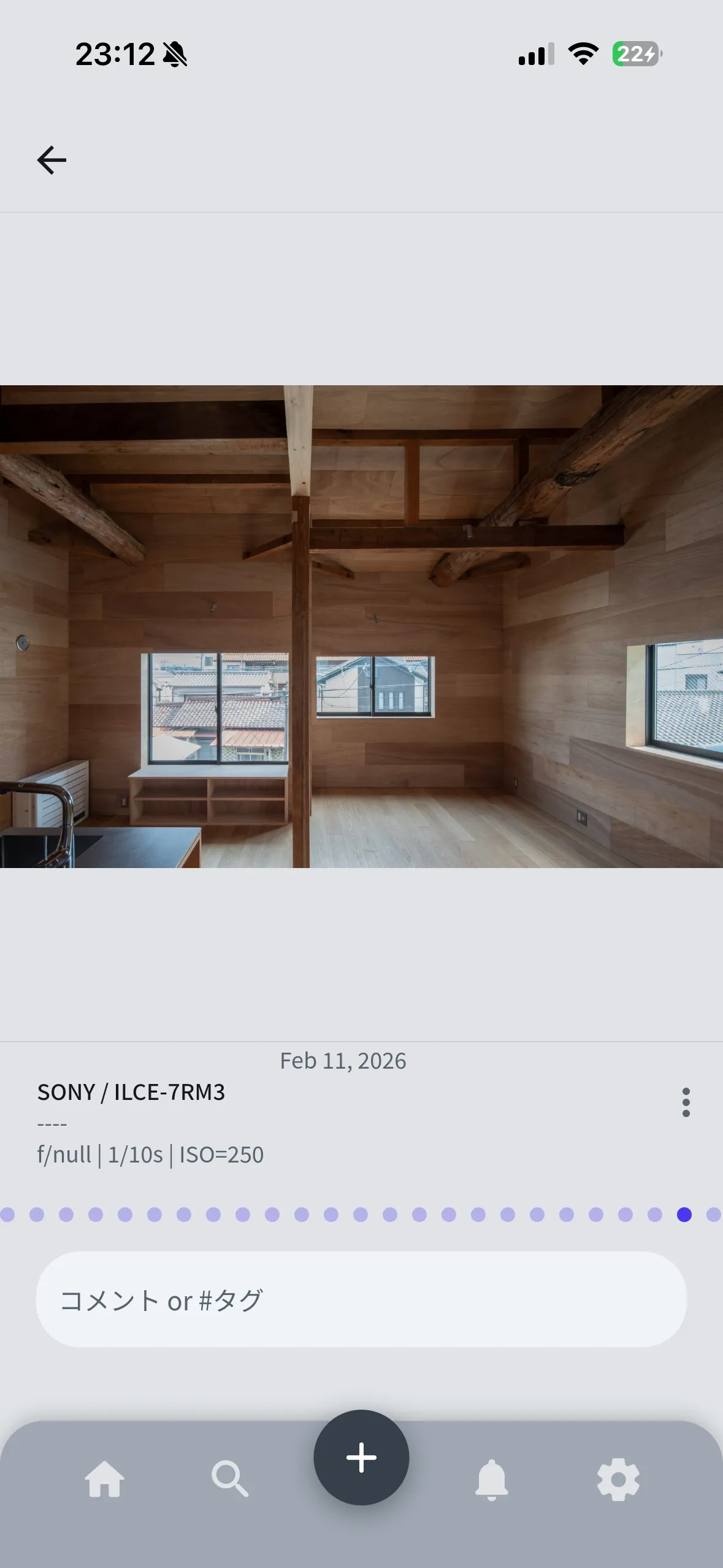Image resolution: width=723 pixels, height=1568 pixels.
Task: Go back using the arrow icon
Action: coord(52,161)
